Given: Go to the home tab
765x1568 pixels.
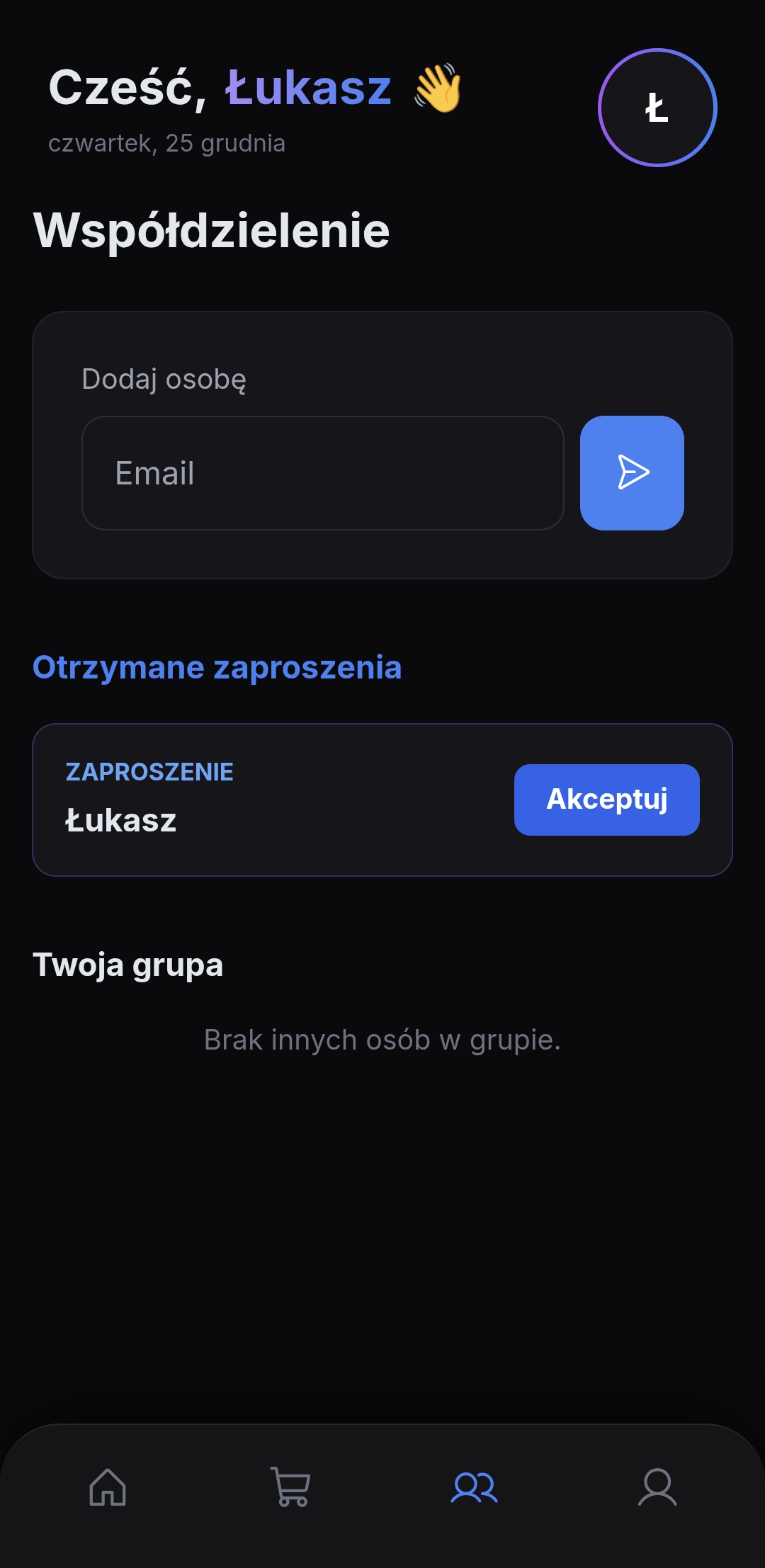Looking at the screenshot, I should point(108,1487).
